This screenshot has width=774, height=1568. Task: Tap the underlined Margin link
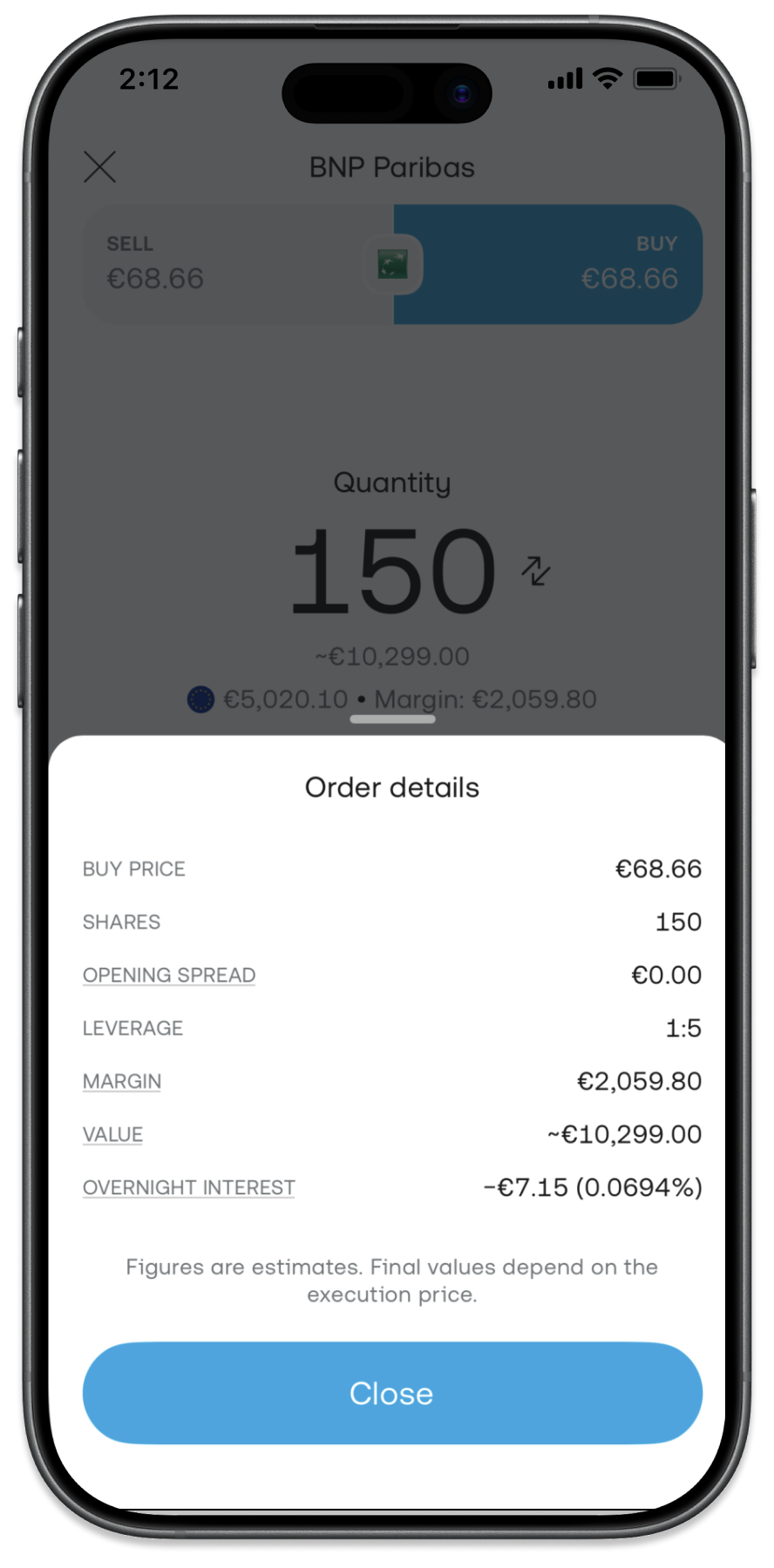[x=122, y=1081]
